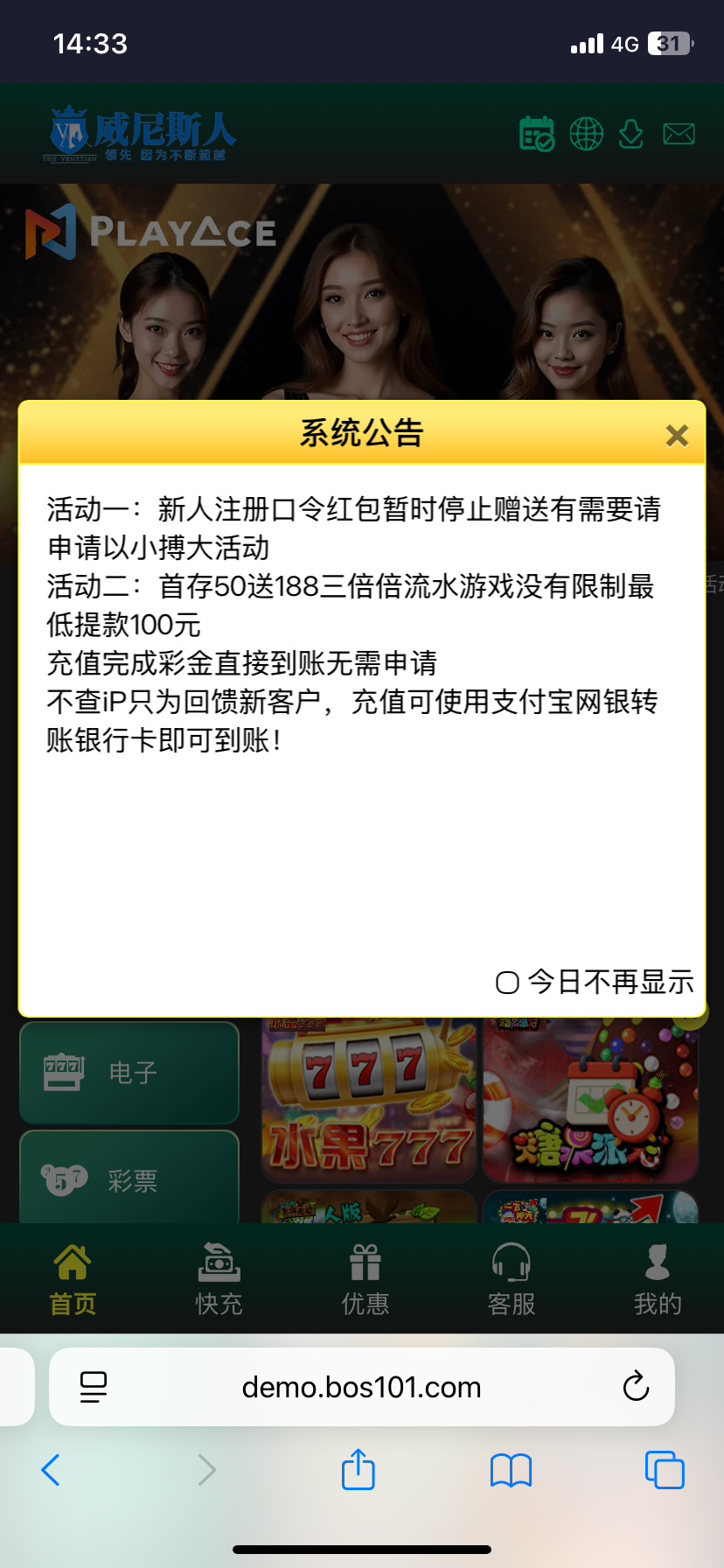Switch to the 快充 tab
This screenshot has height=1568, width=724.
pos(219,1280)
